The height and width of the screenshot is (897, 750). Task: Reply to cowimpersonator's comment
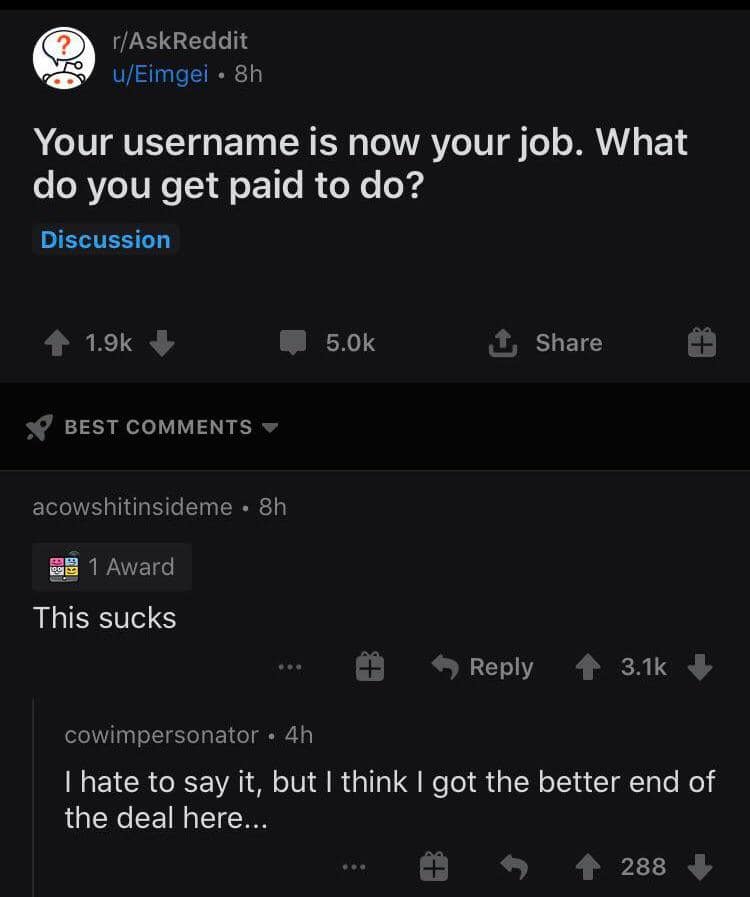(x=512, y=867)
